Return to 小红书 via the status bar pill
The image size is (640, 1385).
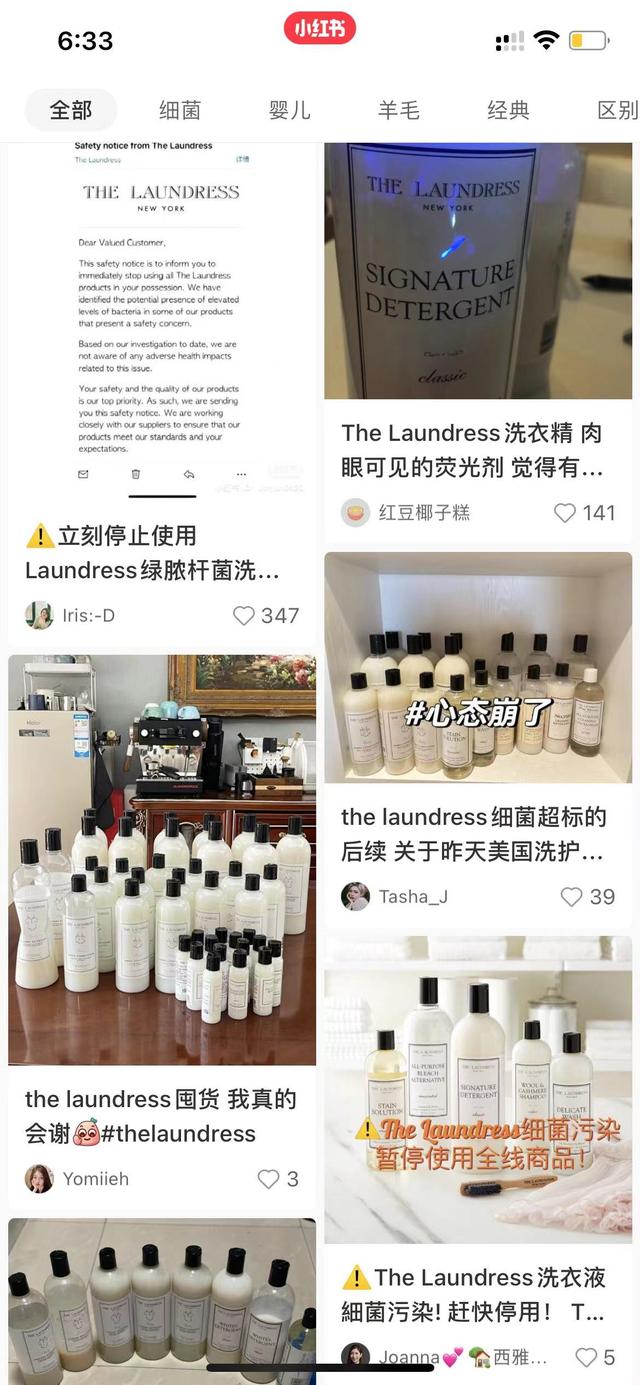pyautogui.click(x=320, y=29)
